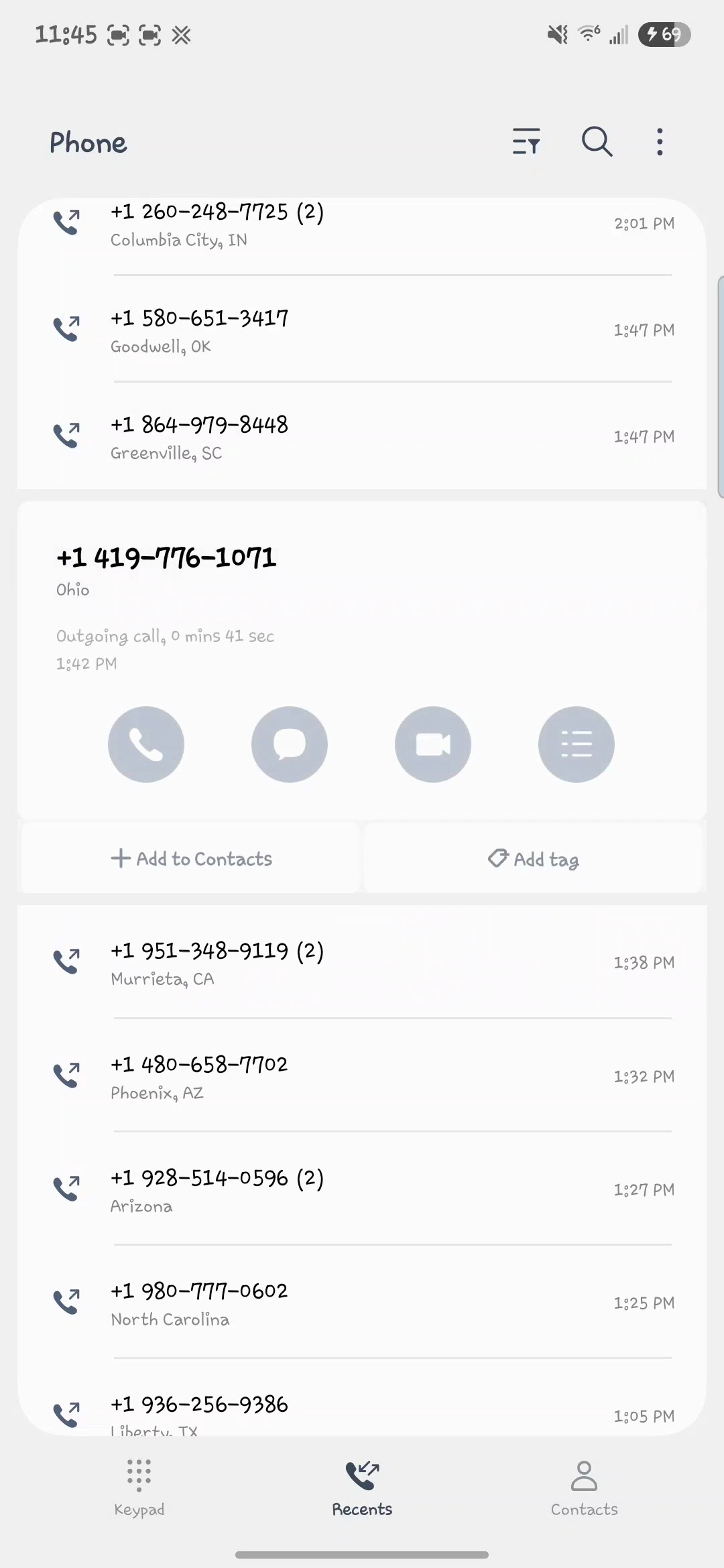The width and height of the screenshot is (724, 1568).
Task: Tap Add tag button
Action: [x=534, y=859]
